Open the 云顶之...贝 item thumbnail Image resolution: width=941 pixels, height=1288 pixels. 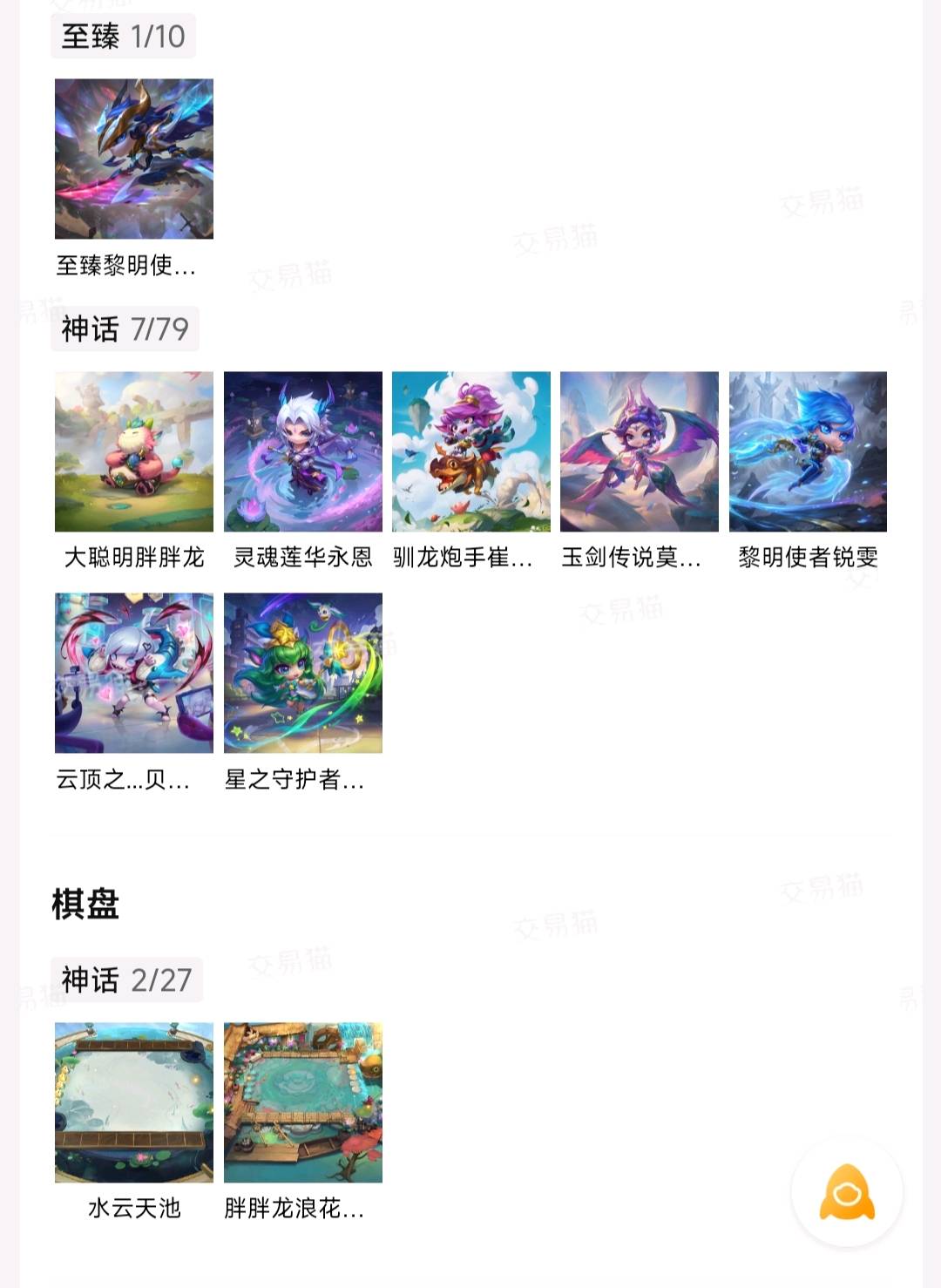click(x=133, y=673)
